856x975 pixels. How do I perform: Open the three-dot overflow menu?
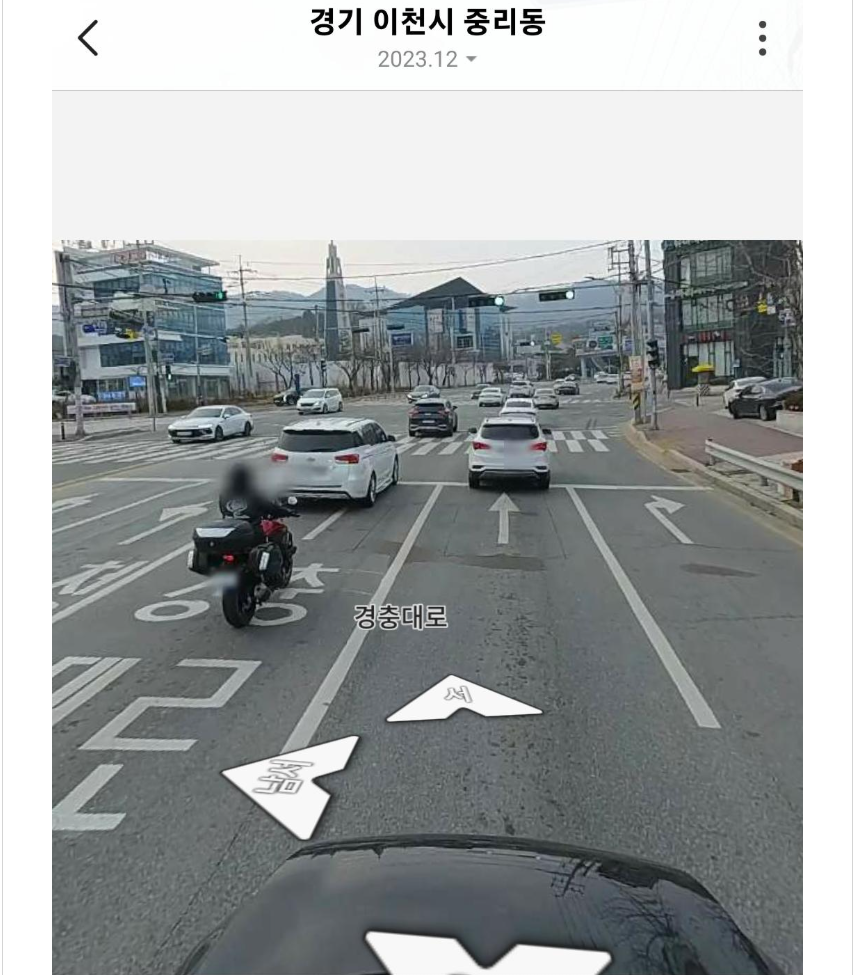point(762,39)
